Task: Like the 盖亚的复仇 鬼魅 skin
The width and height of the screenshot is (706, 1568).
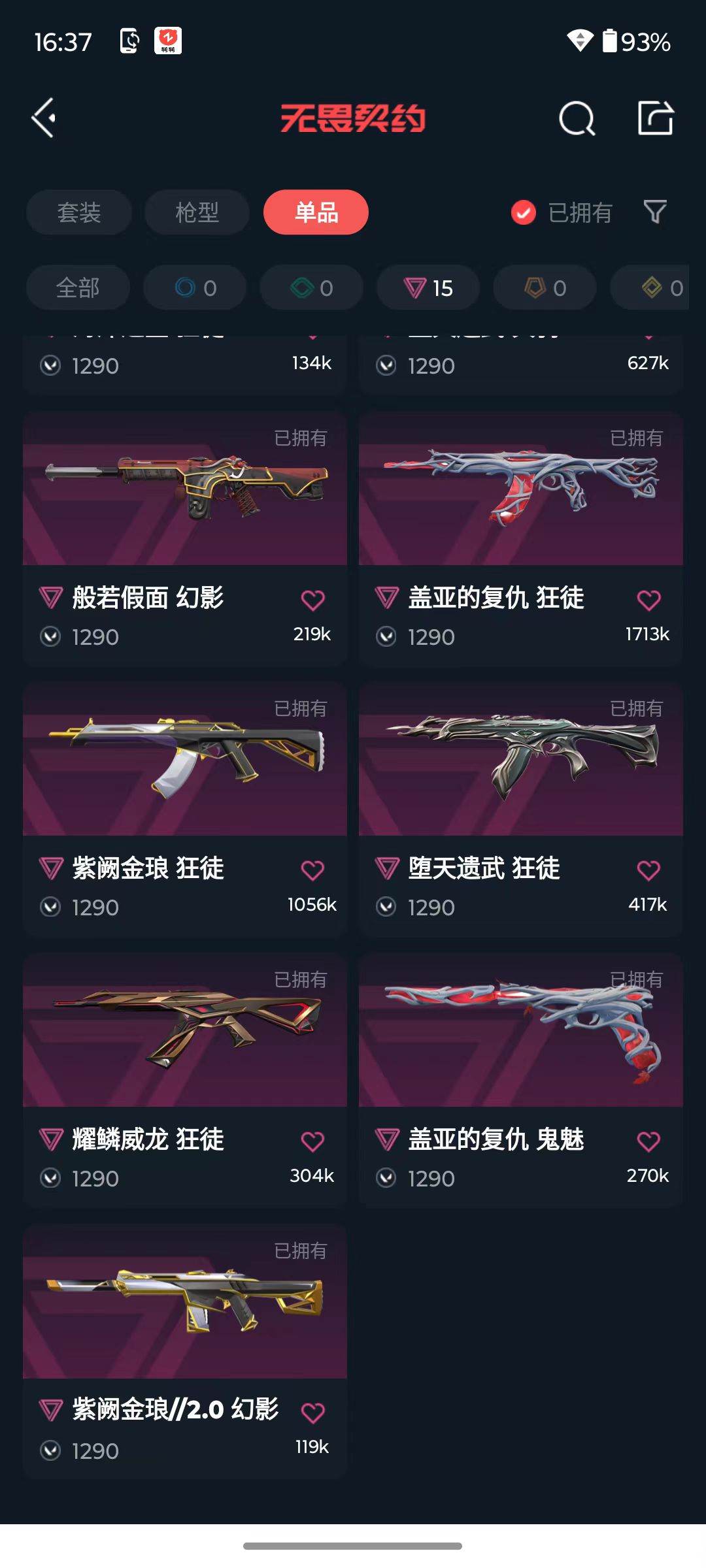Action: [648, 1141]
